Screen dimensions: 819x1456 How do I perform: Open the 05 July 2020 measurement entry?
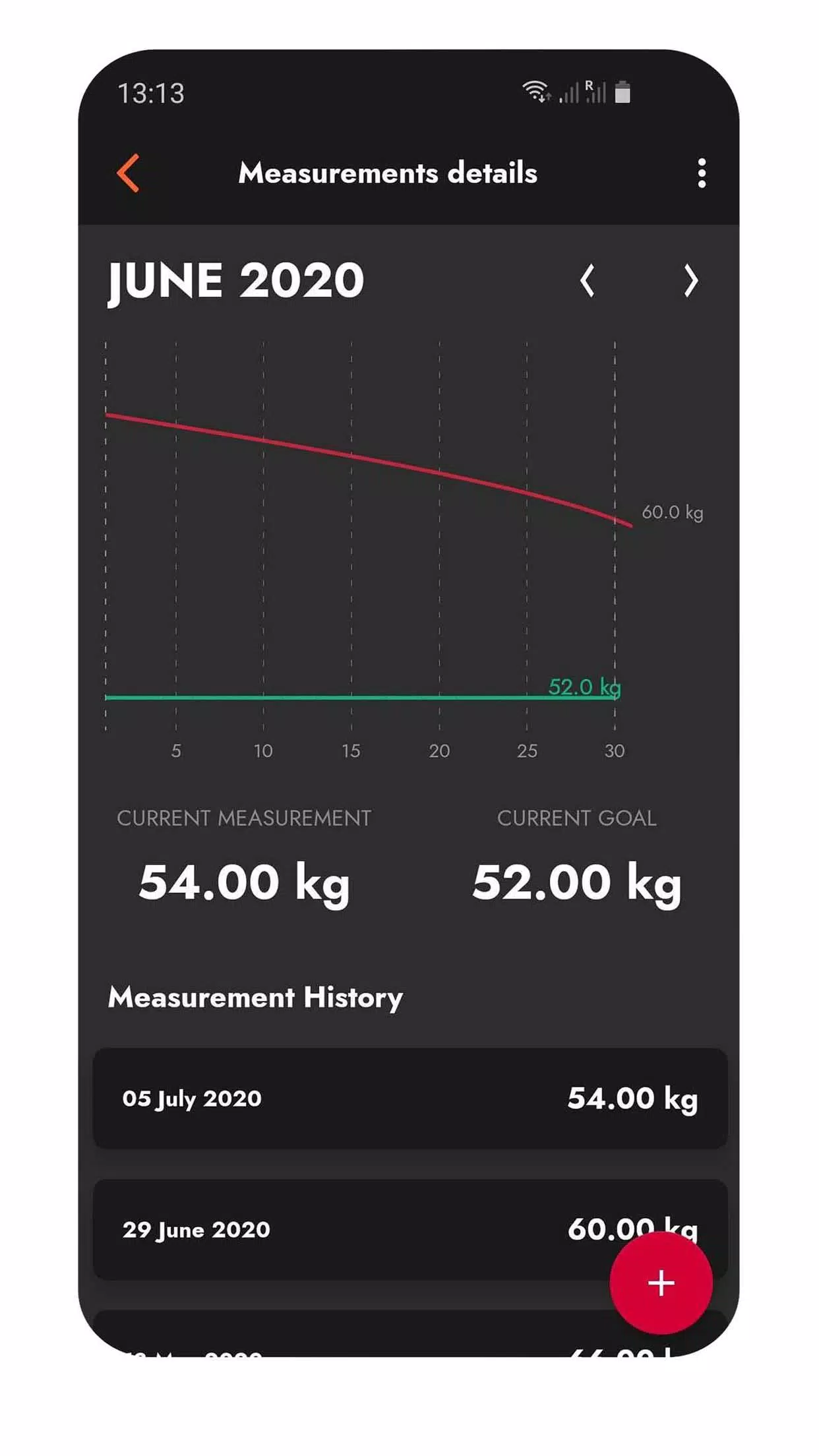[410, 1098]
